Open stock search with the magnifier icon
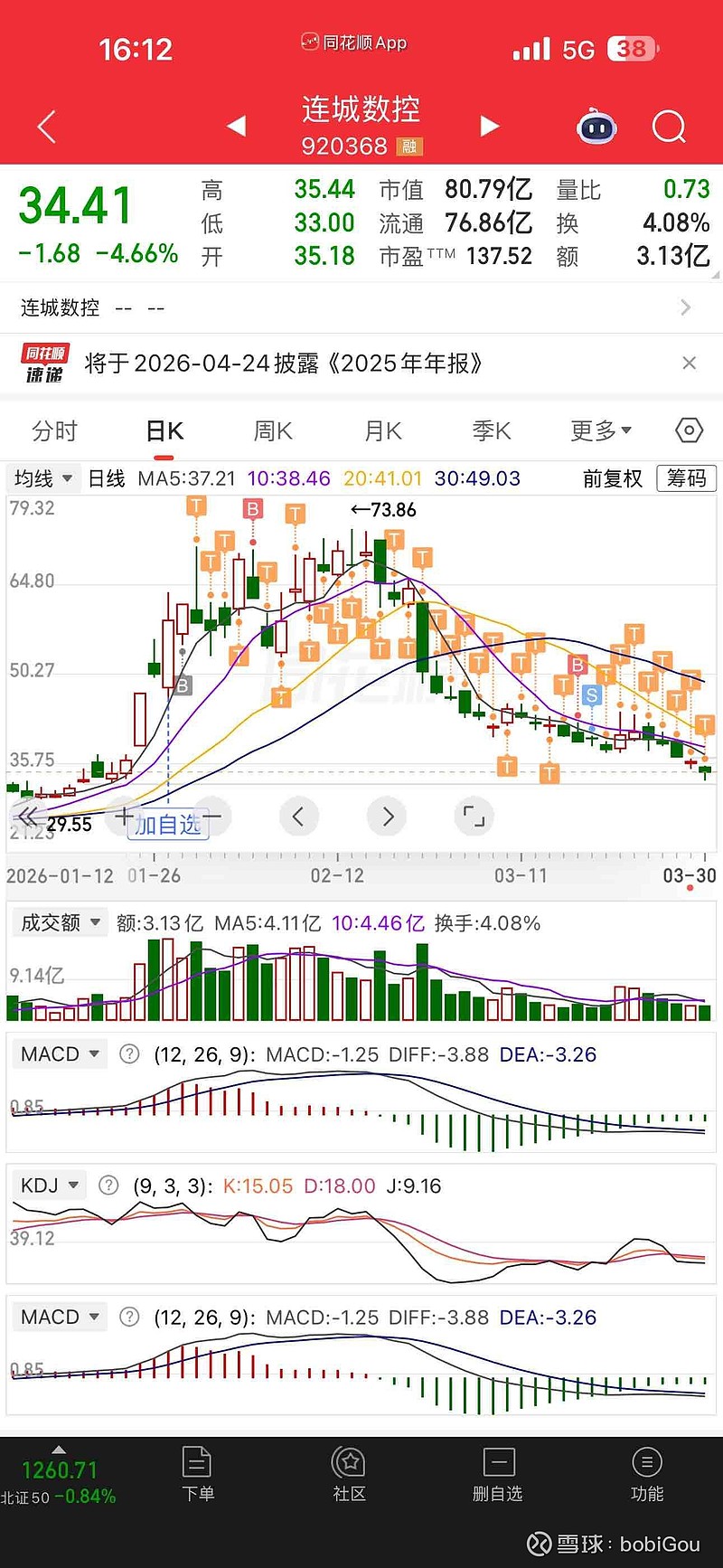 point(669,127)
